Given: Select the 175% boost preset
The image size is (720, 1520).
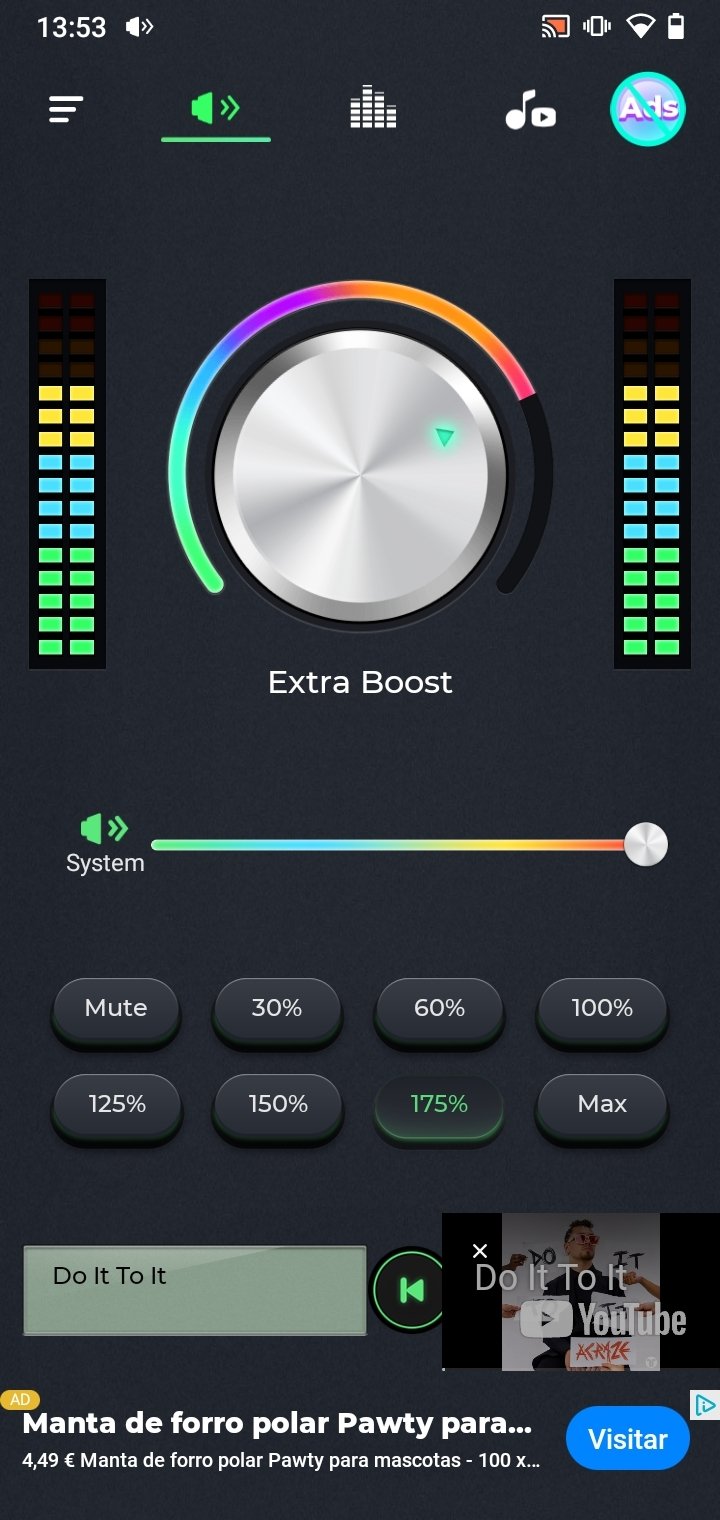Looking at the screenshot, I should point(439,1105).
